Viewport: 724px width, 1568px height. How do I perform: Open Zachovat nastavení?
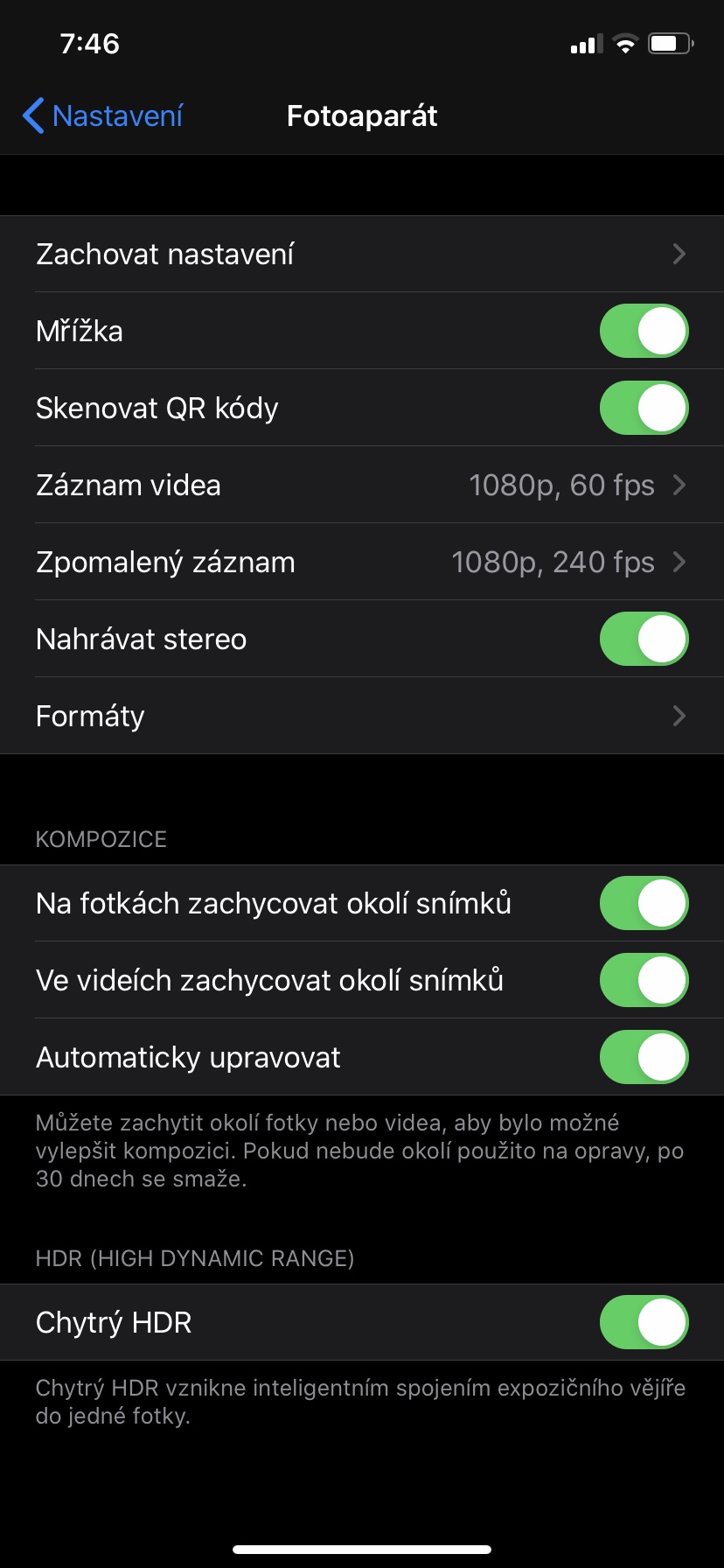pos(362,254)
